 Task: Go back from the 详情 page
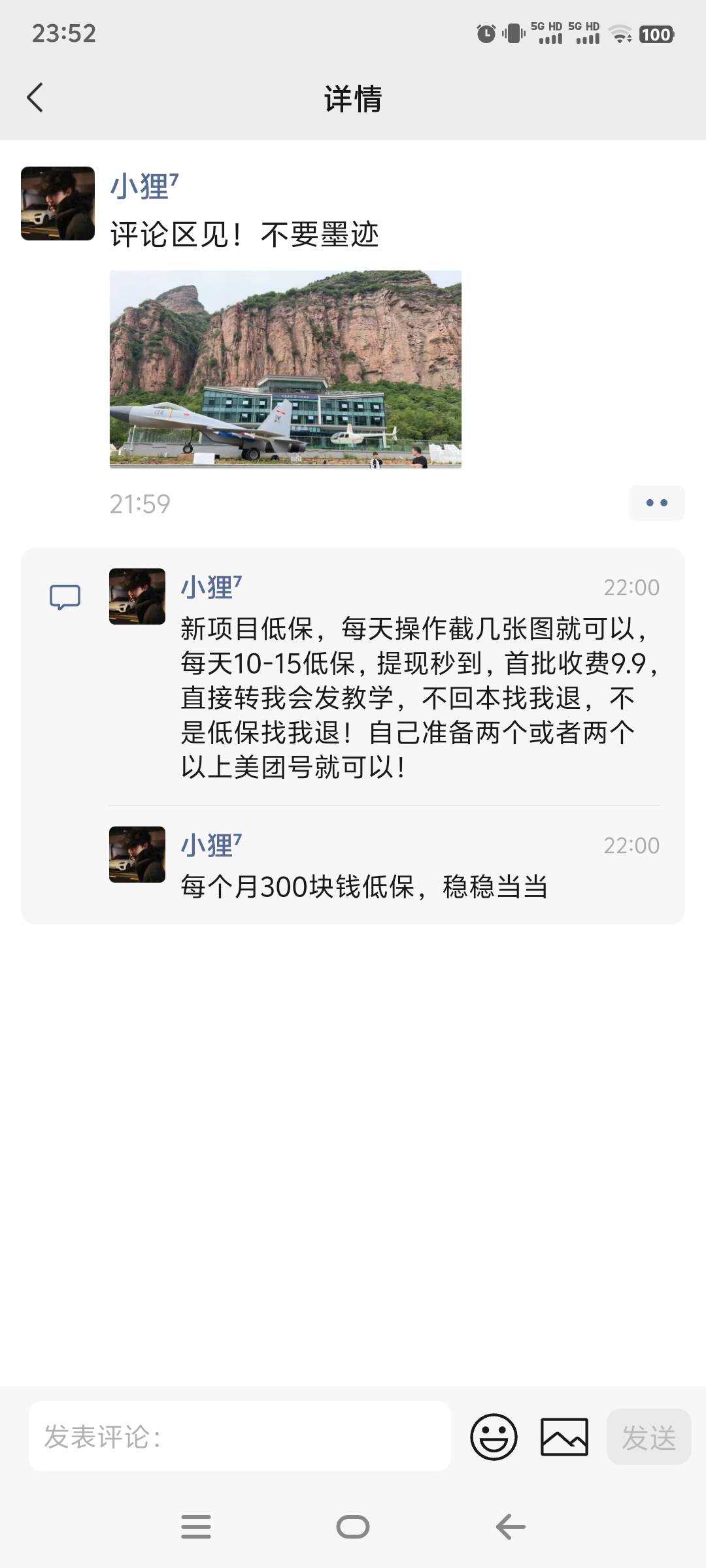click(x=35, y=98)
